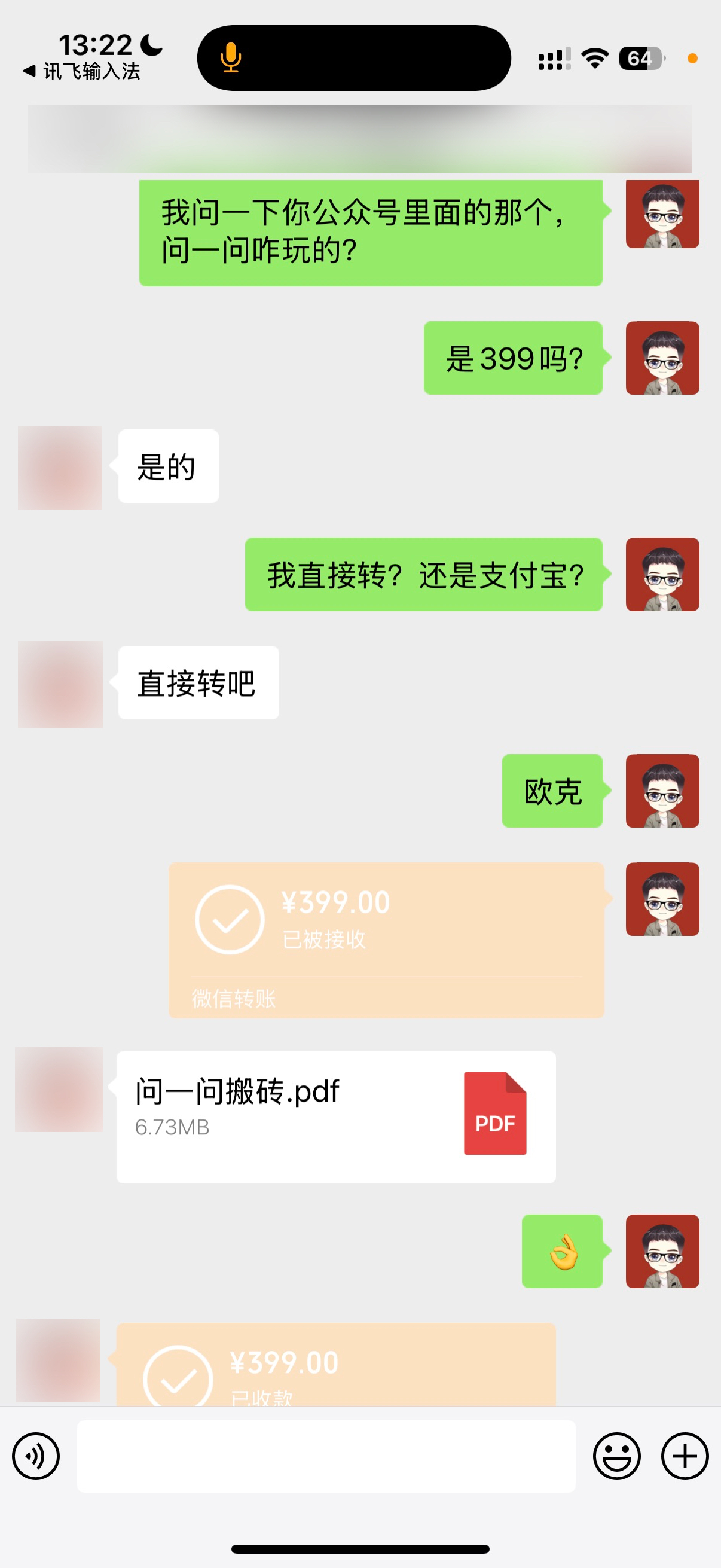This screenshot has width=721, height=1568.
Task: Open my avatar beside 欧克 message
Action: click(662, 791)
